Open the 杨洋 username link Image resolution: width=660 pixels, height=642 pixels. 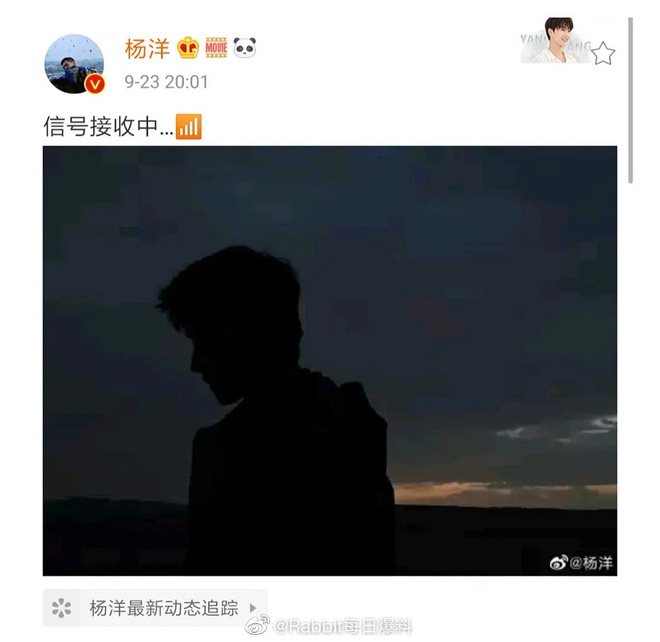(146, 48)
